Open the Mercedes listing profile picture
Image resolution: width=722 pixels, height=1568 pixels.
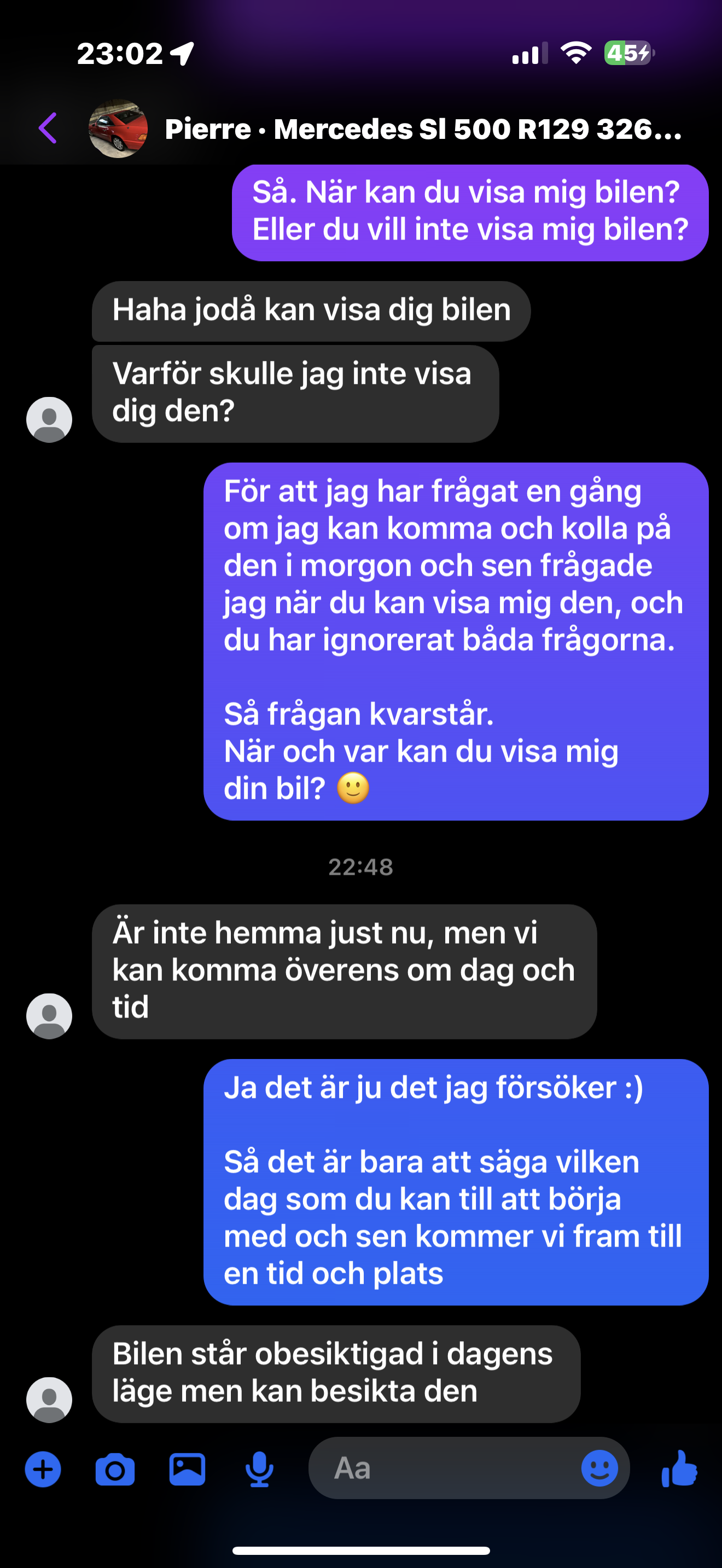[118, 128]
